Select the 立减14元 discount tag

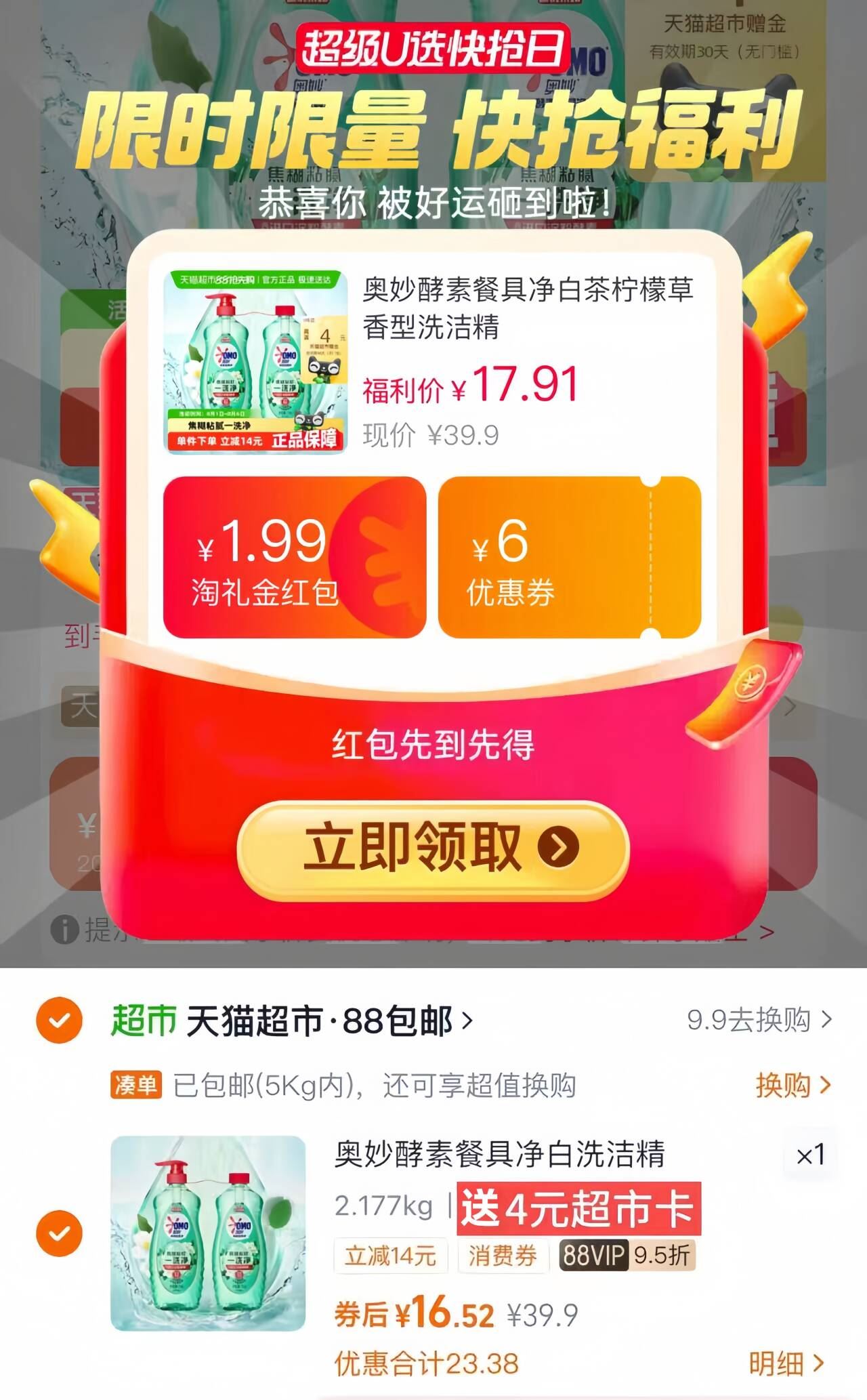tap(390, 1254)
